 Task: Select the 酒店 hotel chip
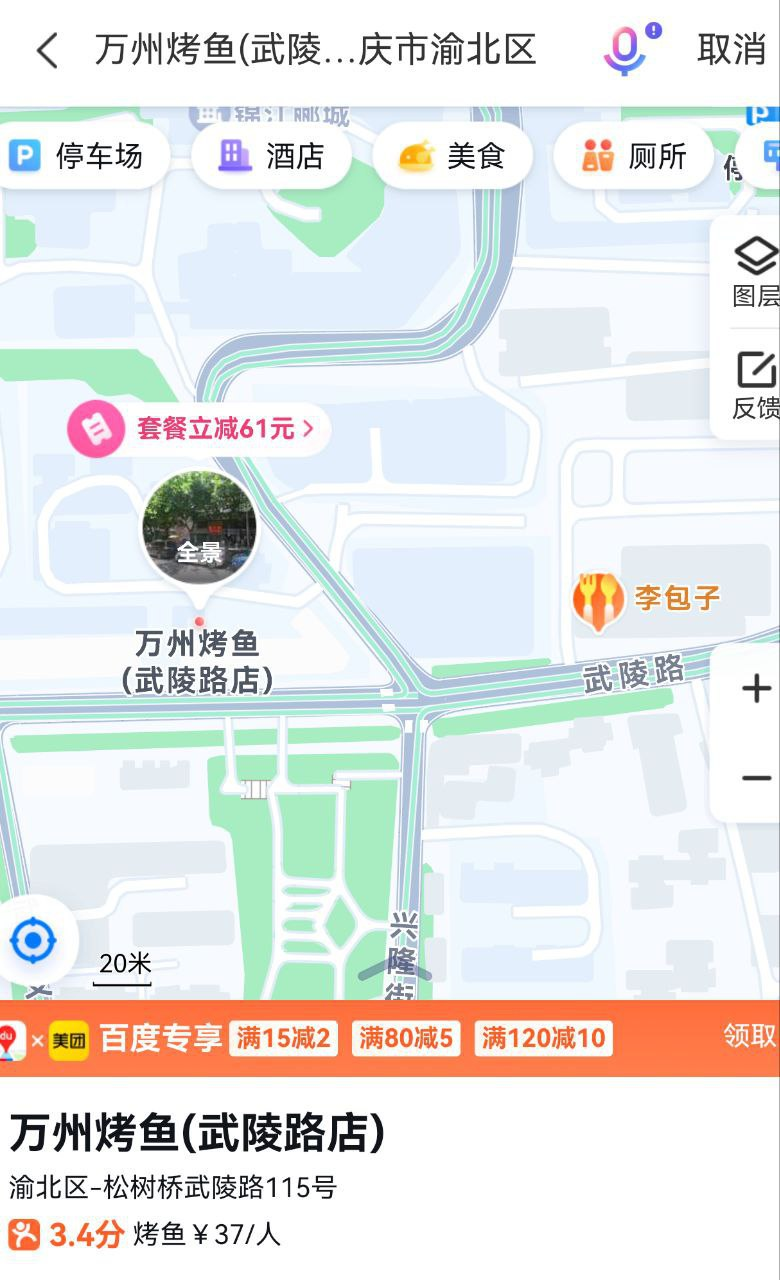[272, 156]
